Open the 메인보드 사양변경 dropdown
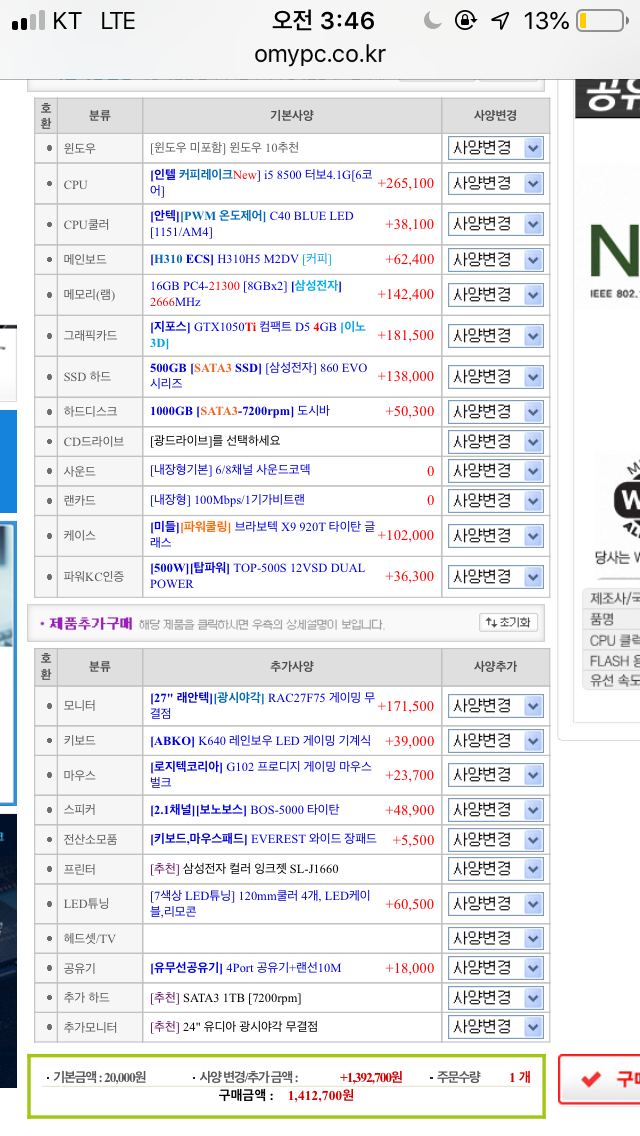This screenshot has width=640, height=1136. coord(496,260)
